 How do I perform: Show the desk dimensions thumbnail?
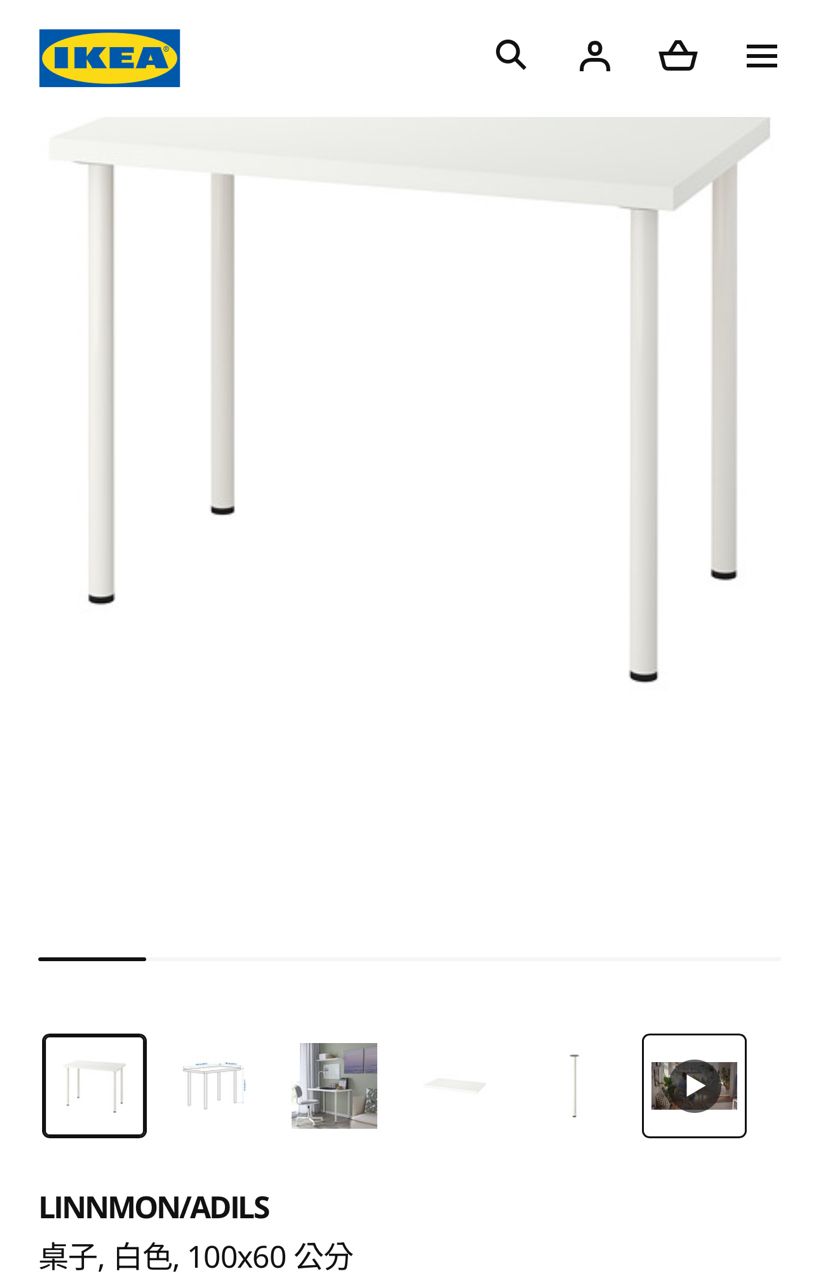pyautogui.click(x=214, y=1085)
